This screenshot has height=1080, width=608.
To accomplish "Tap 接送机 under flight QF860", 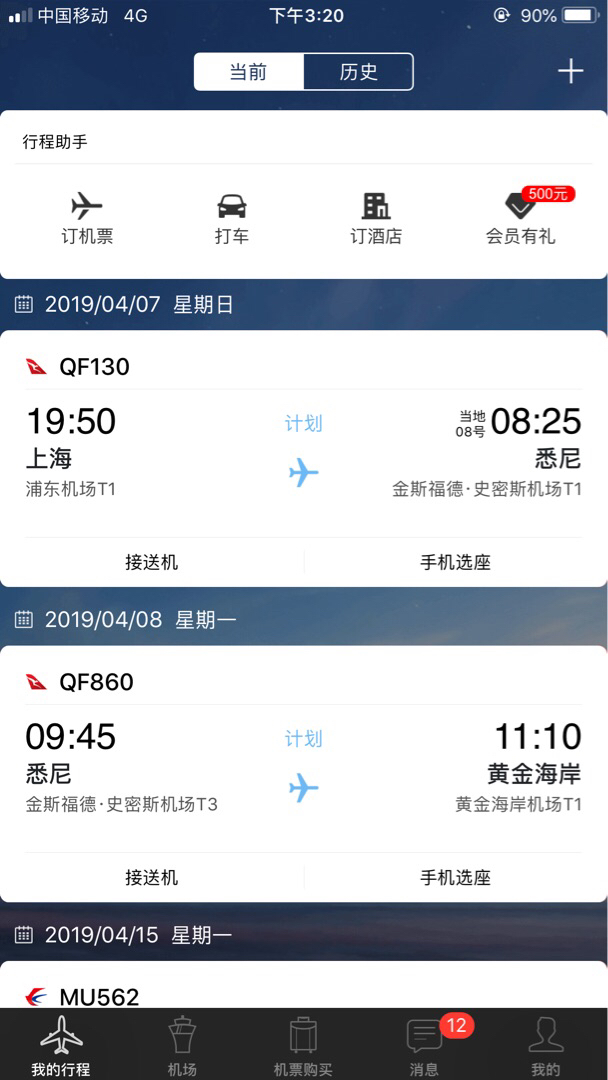I will coord(151,878).
